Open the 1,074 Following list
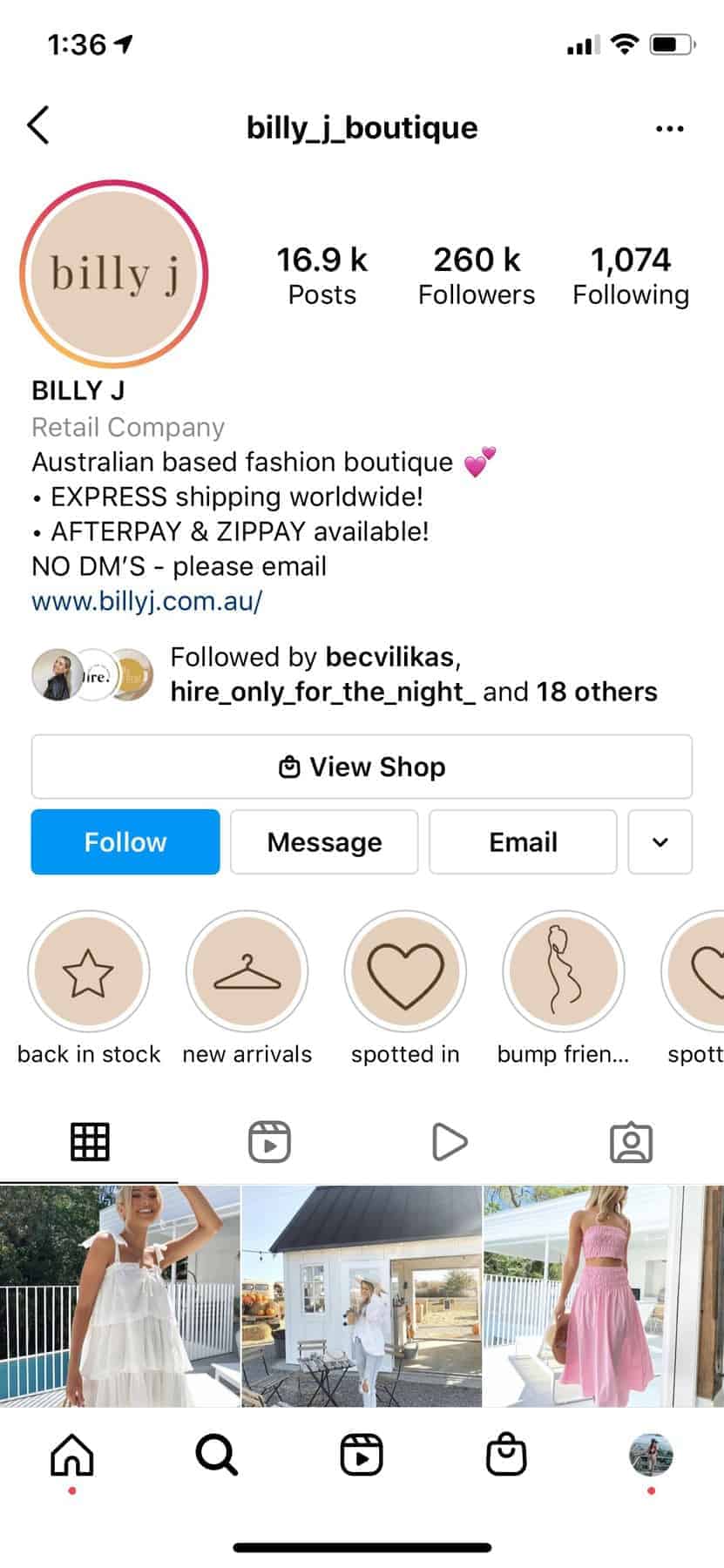The width and height of the screenshot is (724, 1568). (x=631, y=275)
